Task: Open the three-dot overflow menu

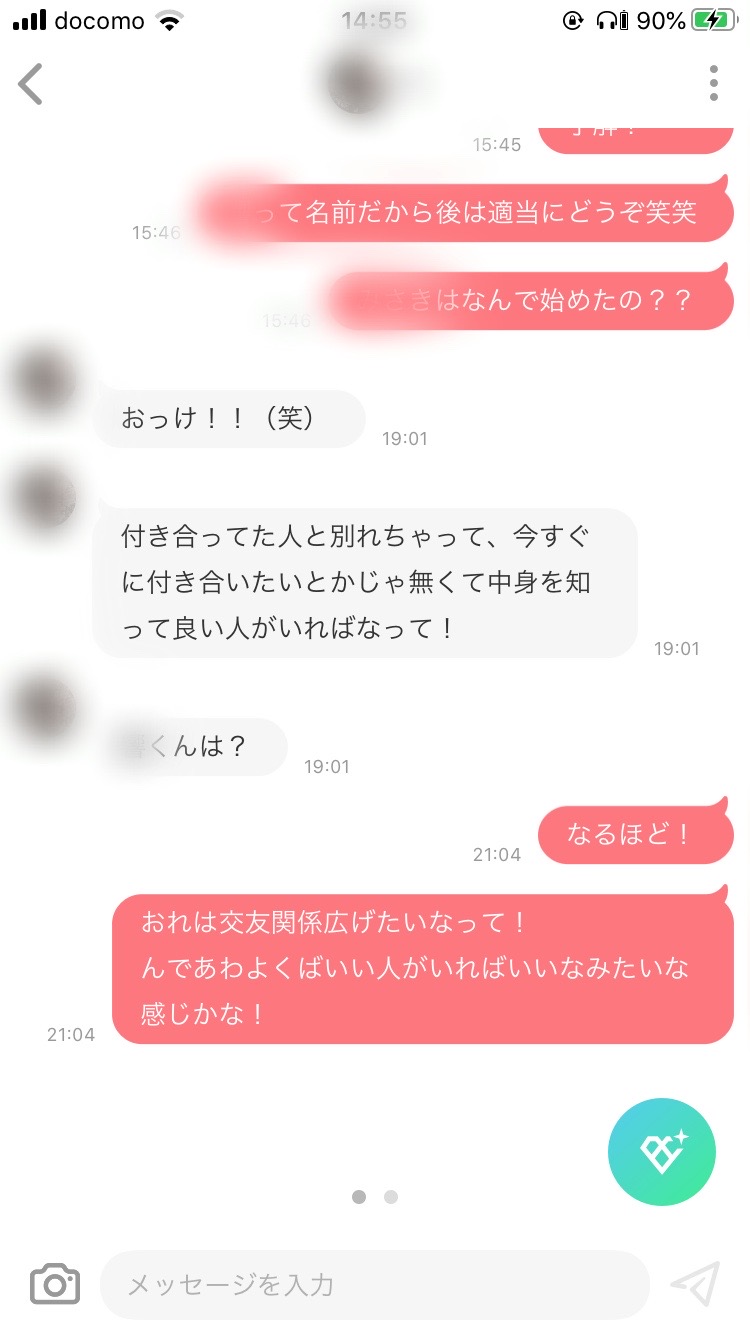Action: [x=713, y=84]
